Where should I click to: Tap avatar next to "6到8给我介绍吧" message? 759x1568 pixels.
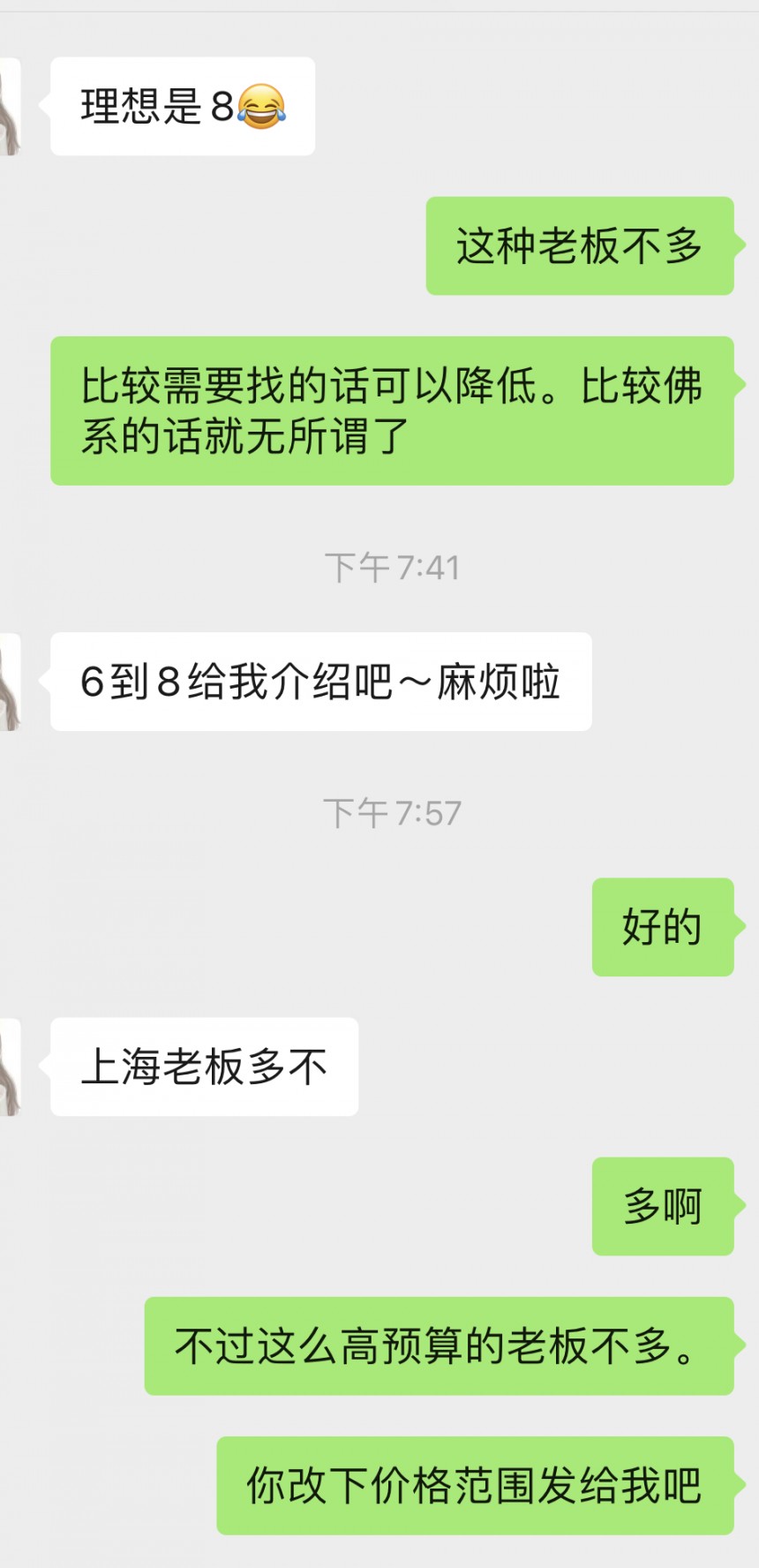click(9, 682)
